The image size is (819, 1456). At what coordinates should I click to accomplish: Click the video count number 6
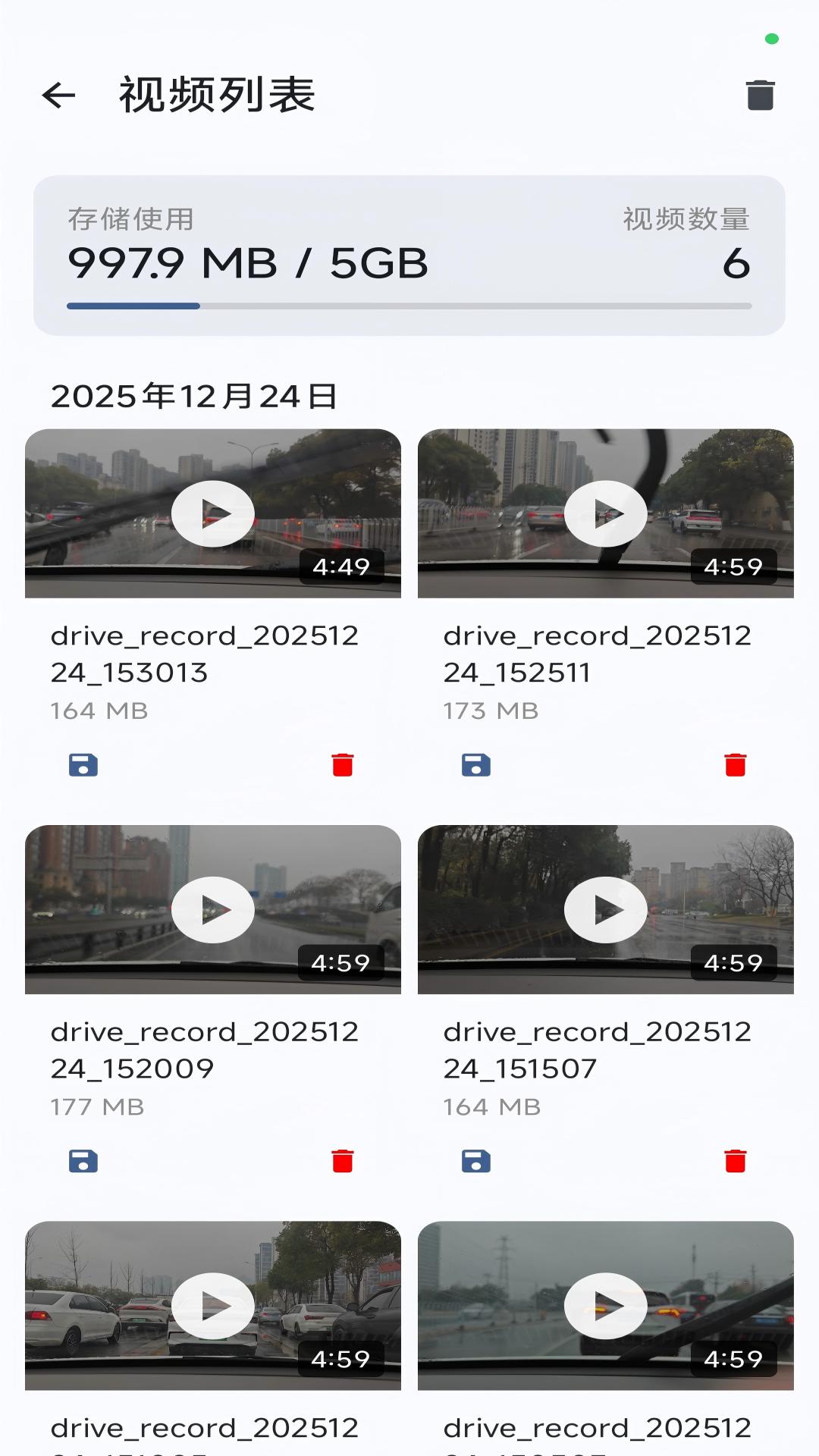(x=736, y=264)
